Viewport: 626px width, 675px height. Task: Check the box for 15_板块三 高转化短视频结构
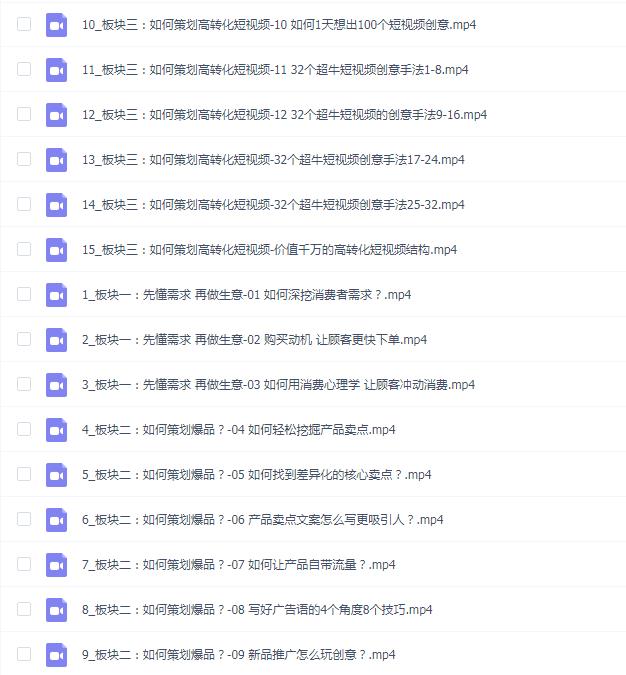pyautogui.click(x=24, y=249)
